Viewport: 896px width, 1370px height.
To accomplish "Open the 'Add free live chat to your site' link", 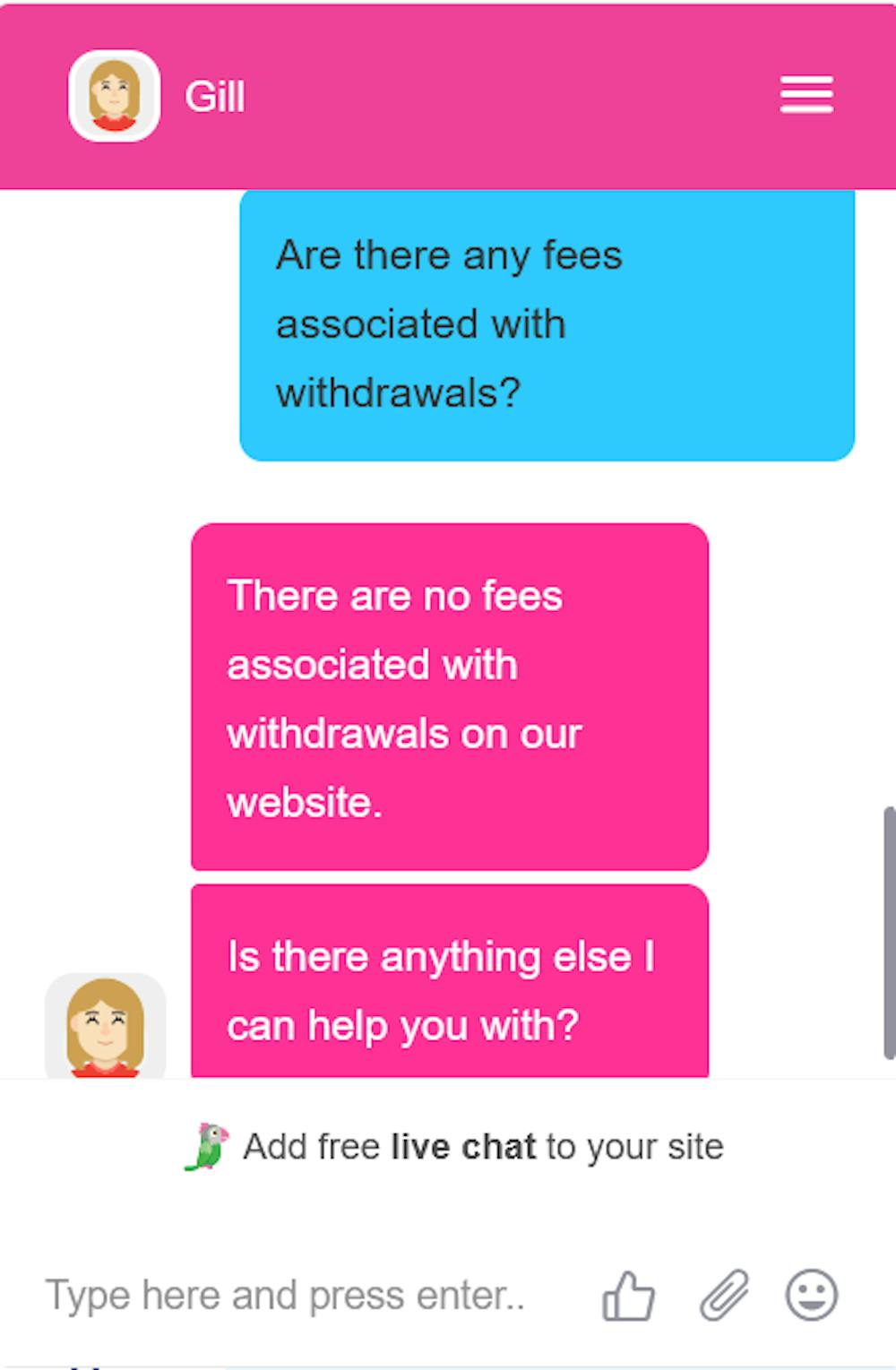I will [482, 1147].
